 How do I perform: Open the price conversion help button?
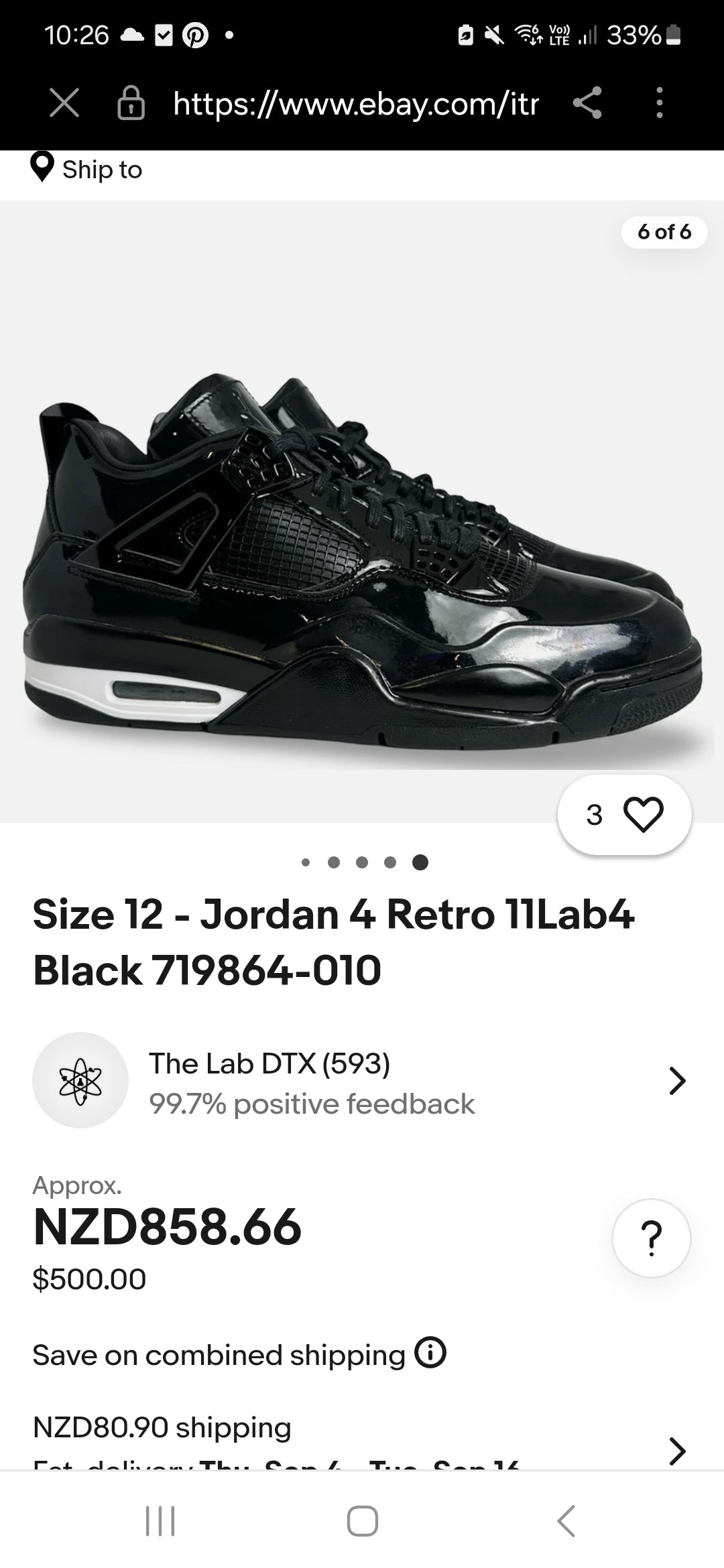pyautogui.click(x=651, y=1238)
